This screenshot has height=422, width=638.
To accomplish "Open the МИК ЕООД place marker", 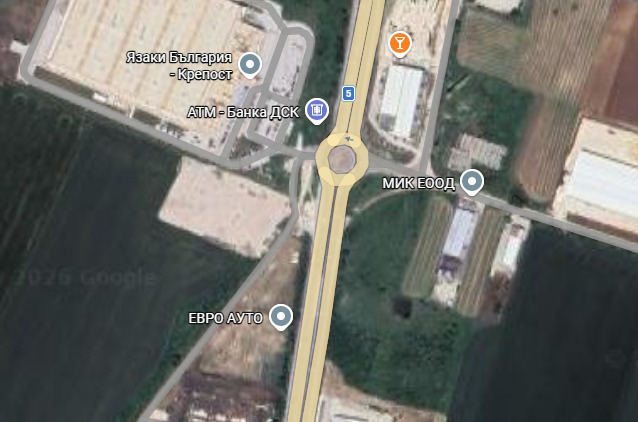I will (x=471, y=181).
